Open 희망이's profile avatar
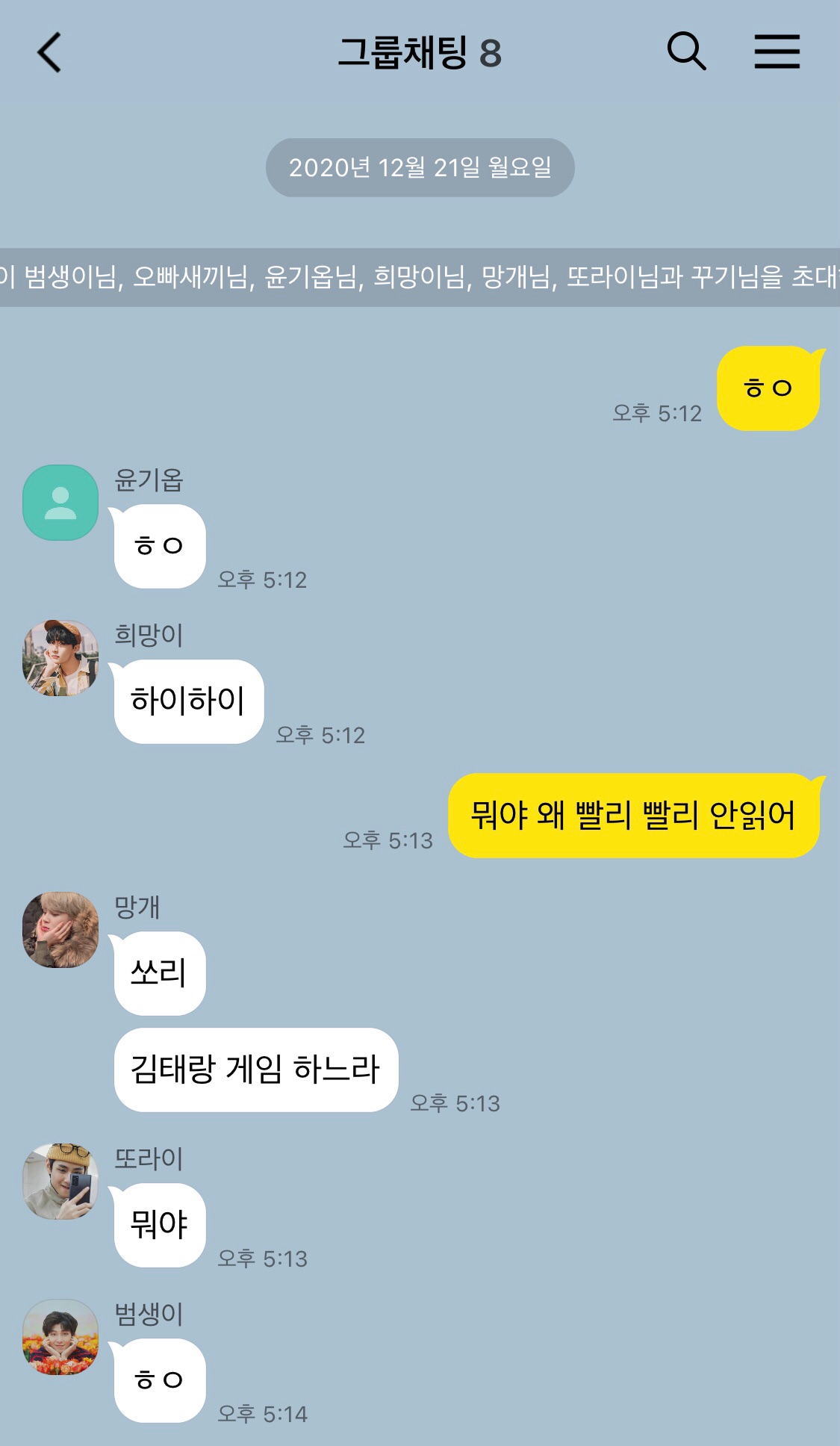This screenshot has height=1446, width=840. [60, 658]
